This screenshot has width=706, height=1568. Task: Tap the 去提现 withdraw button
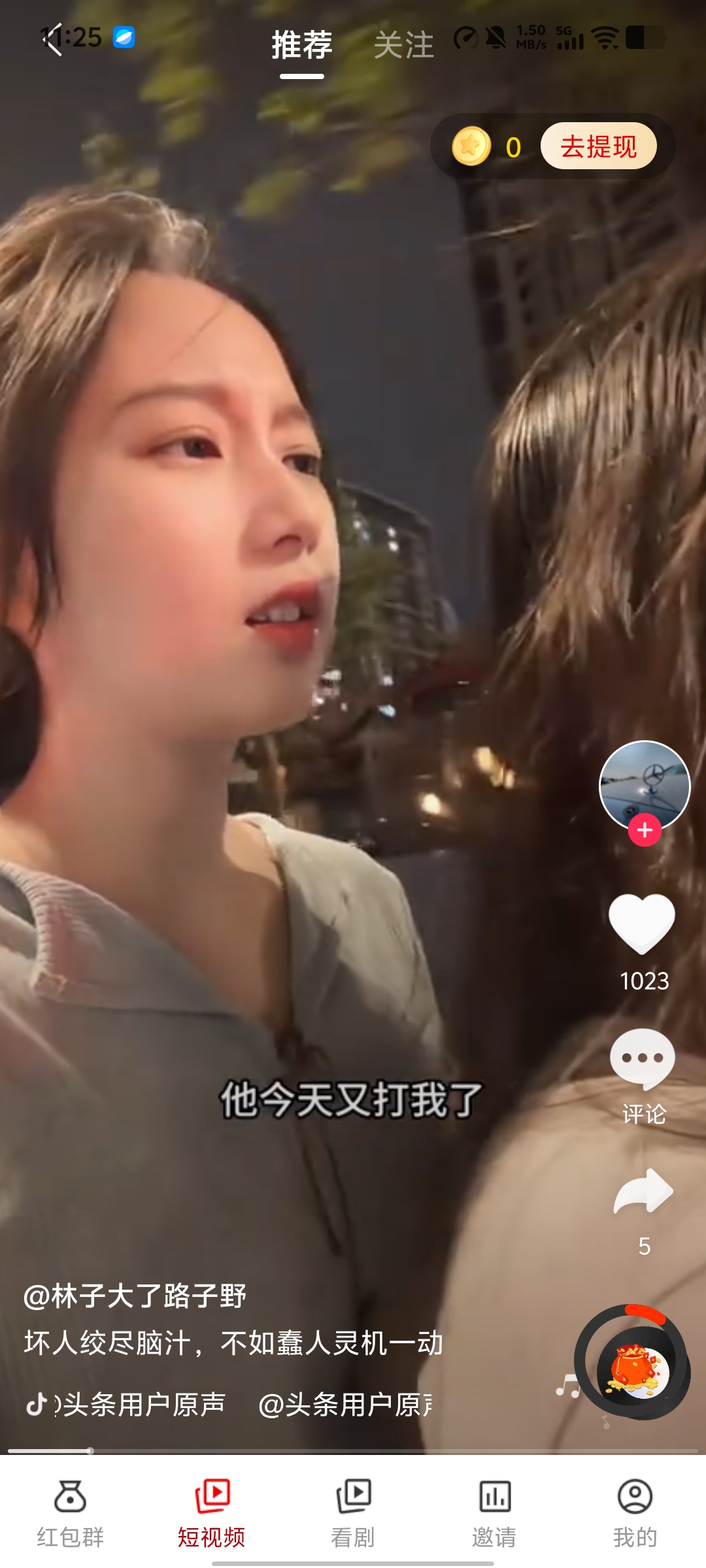598,146
